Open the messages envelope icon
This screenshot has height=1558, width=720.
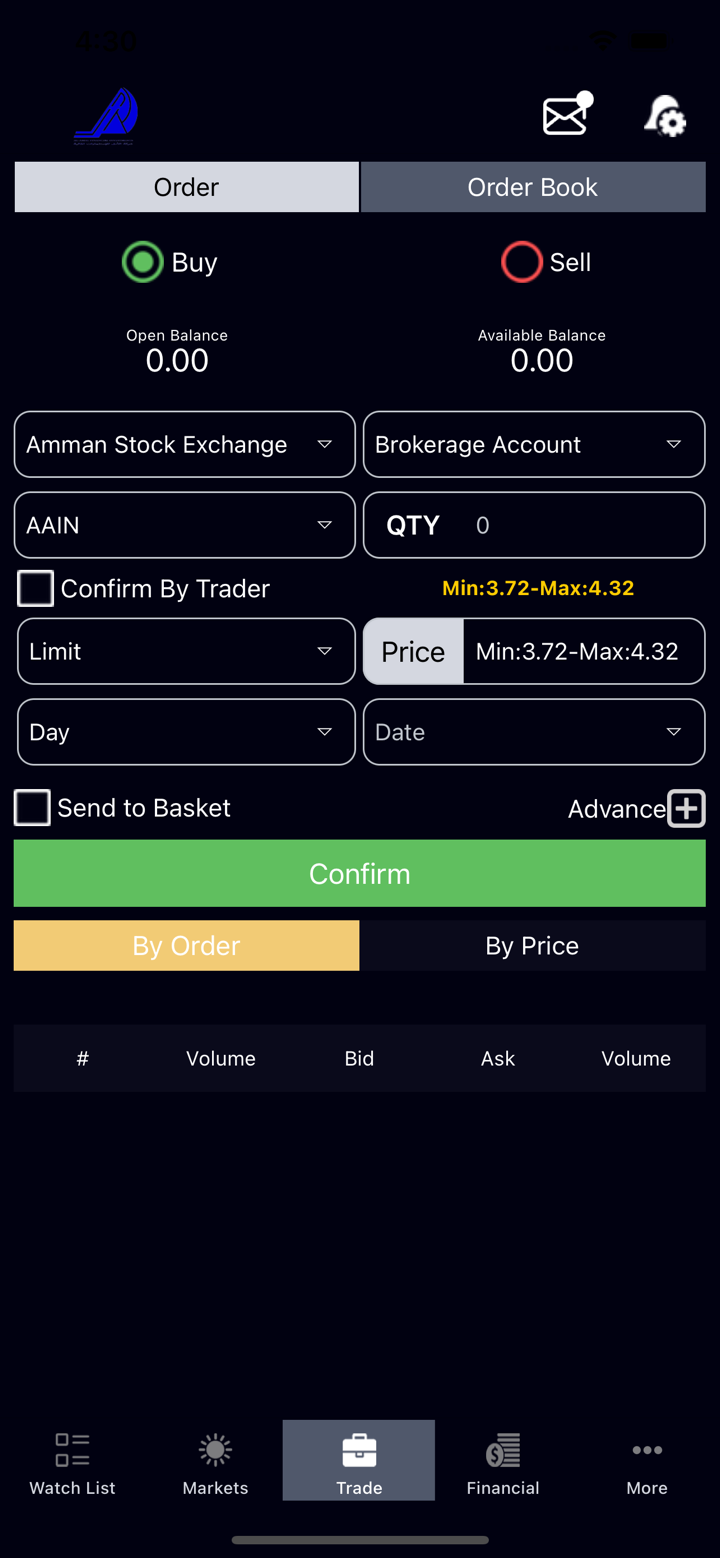pyautogui.click(x=566, y=115)
